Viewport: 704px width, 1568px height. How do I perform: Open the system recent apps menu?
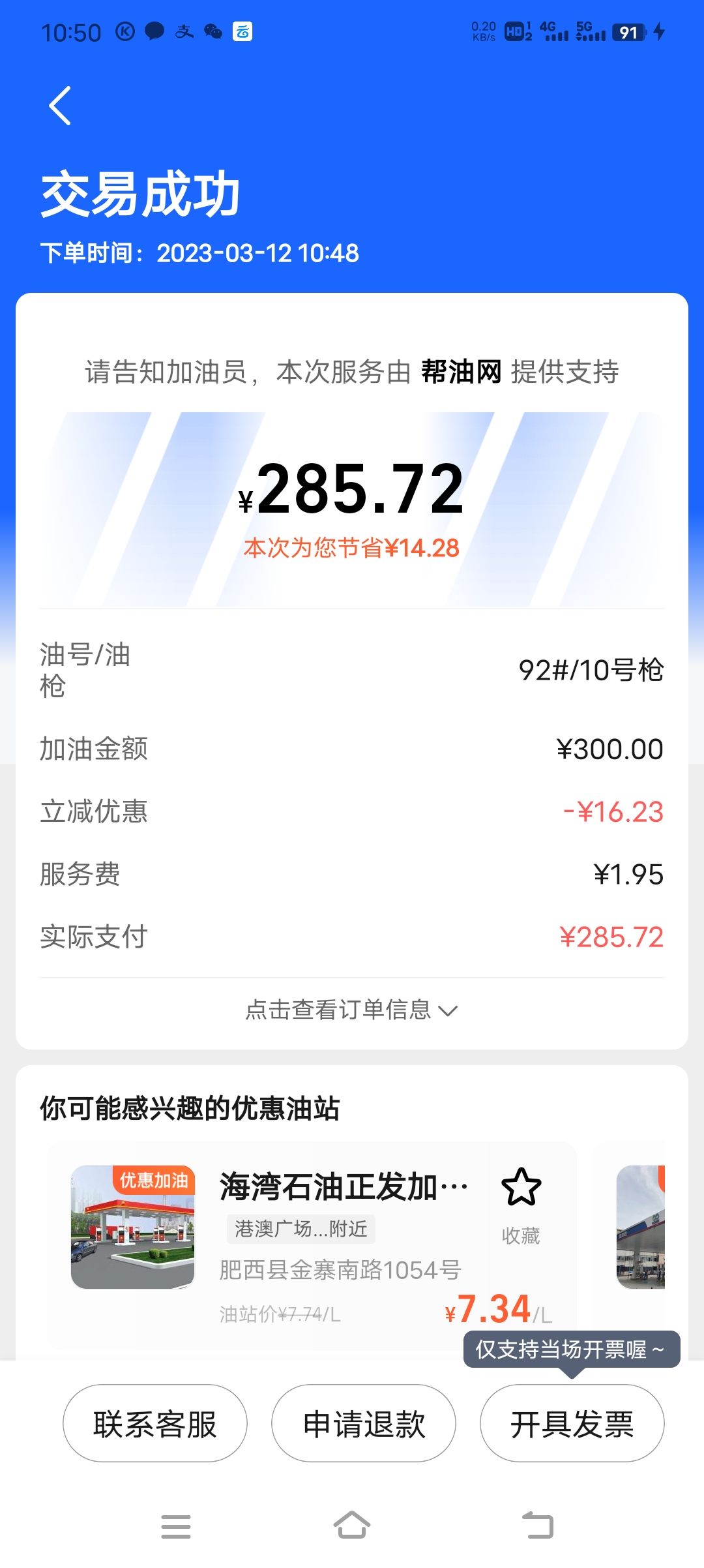click(176, 1526)
